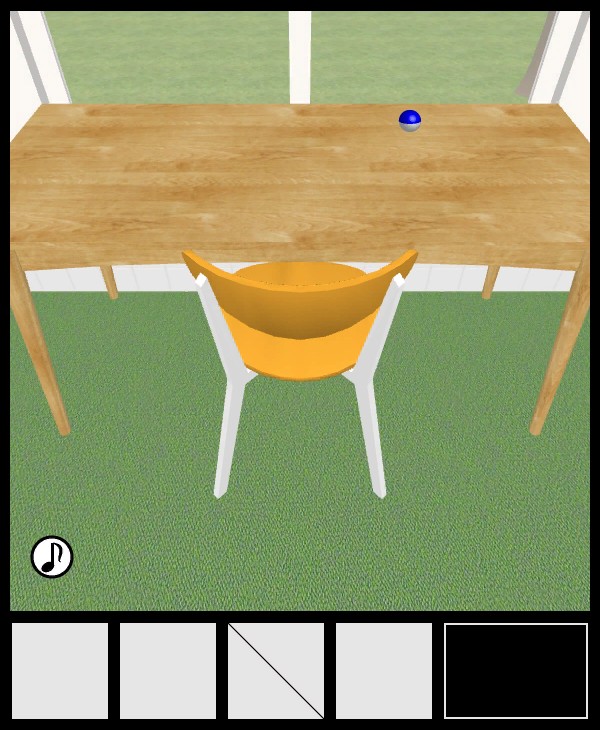The height and width of the screenshot is (730, 600).
Task: Open the black item detail box
Action: click(x=516, y=671)
